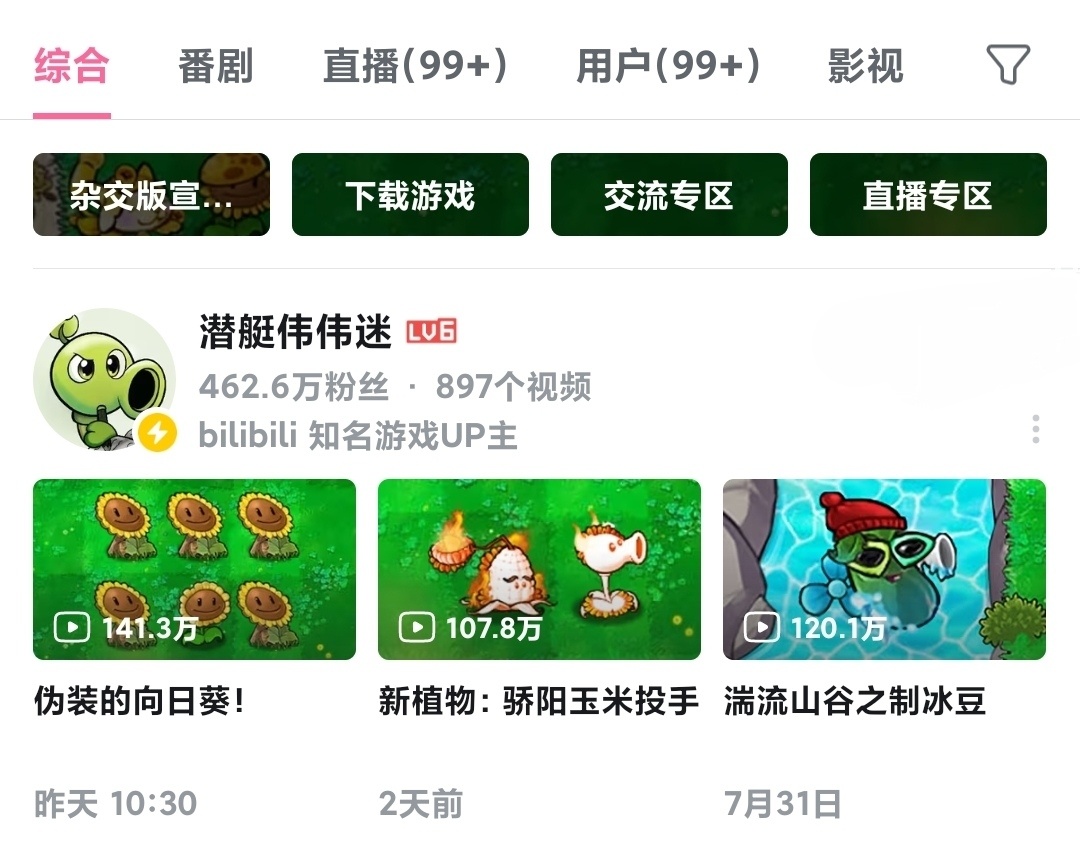
Task: Play the video 湍流山谷之制冰豆
Action: click(x=884, y=570)
